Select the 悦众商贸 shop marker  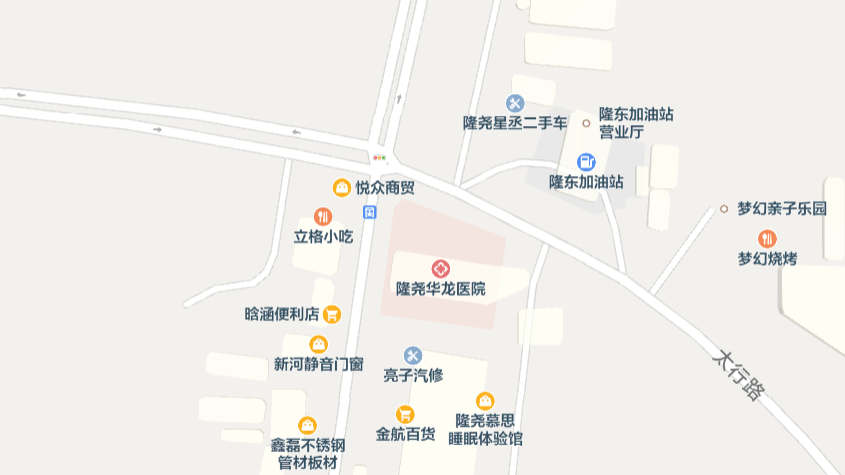pyautogui.click(x=342, y=187)
